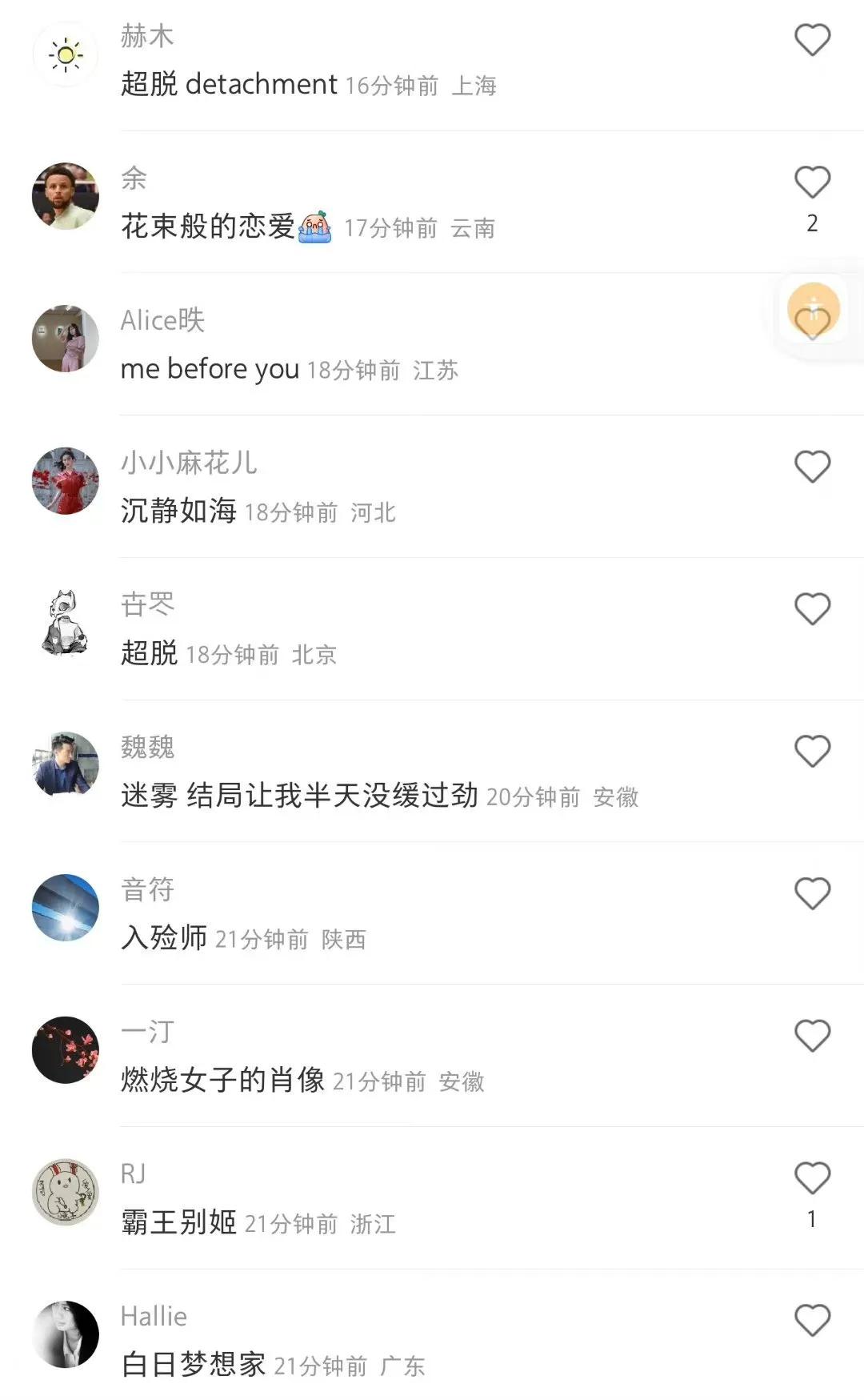Like 魏魏's comment about 迷雾
This screenshot has height=1400, width=864.
[812, 752]
